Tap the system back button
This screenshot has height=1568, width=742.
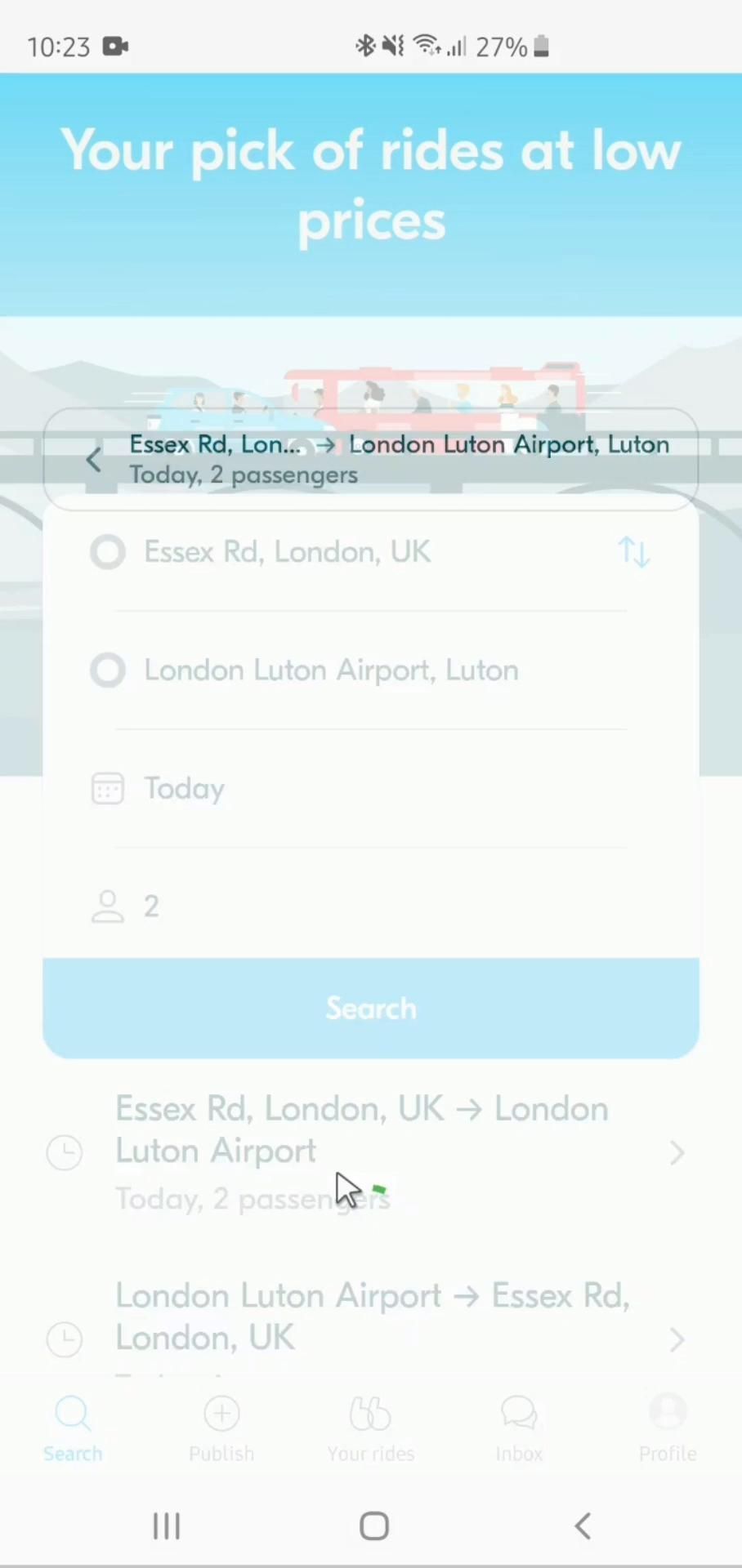(x=582, y=1526)
